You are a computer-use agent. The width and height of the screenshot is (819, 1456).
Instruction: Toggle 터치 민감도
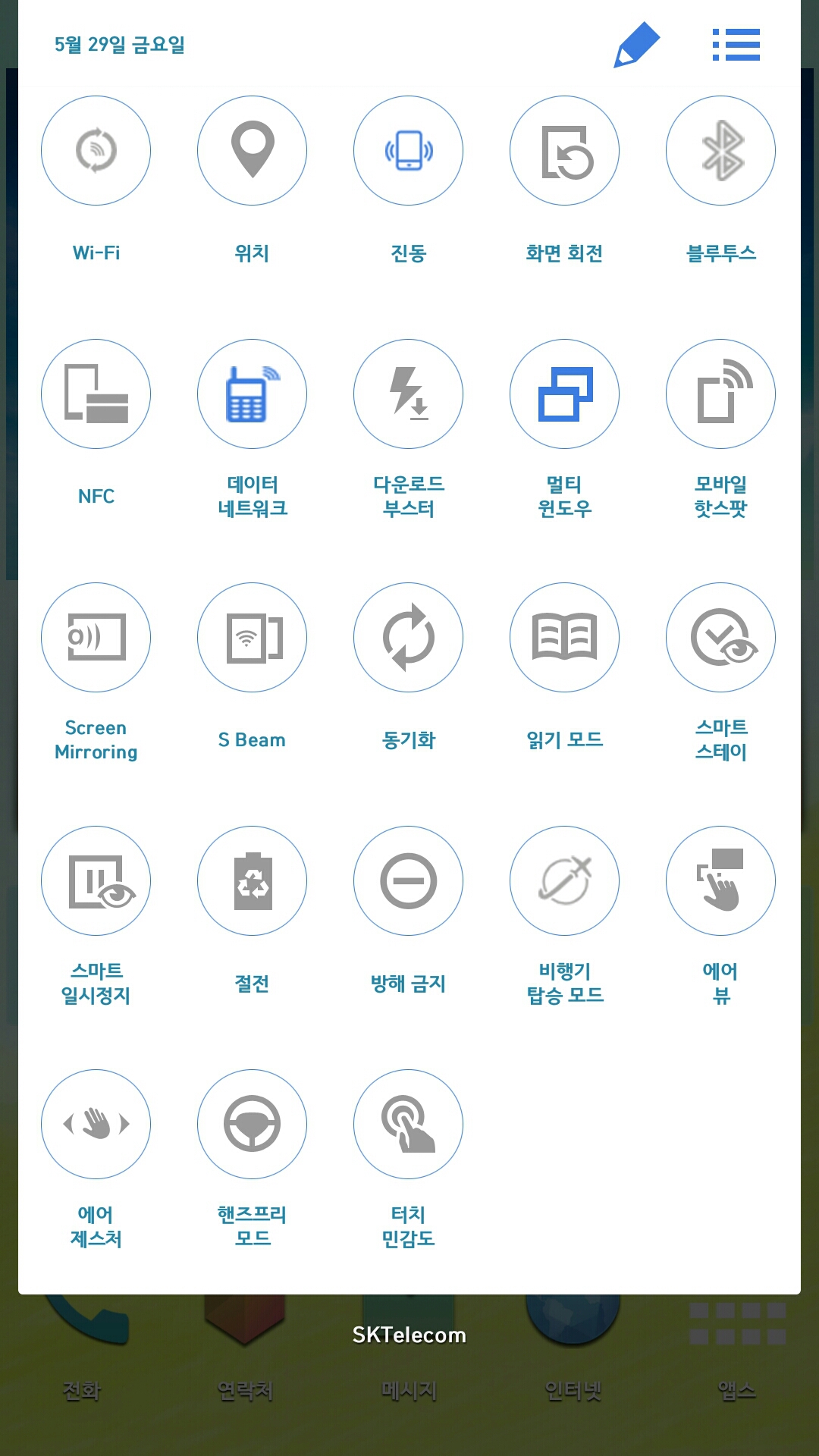[x=409, y=1125]
